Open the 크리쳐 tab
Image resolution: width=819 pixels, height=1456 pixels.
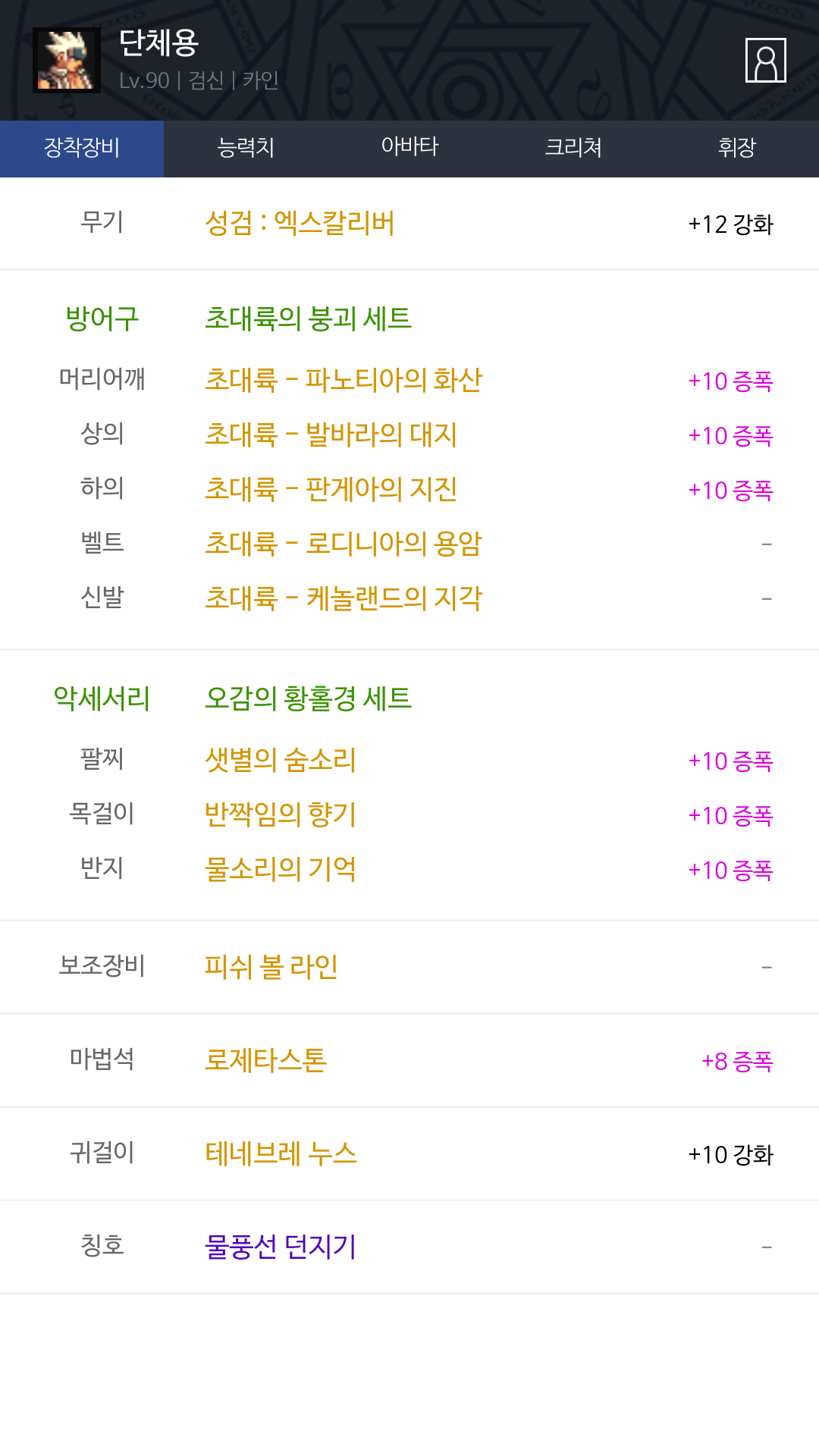point(573,149)
